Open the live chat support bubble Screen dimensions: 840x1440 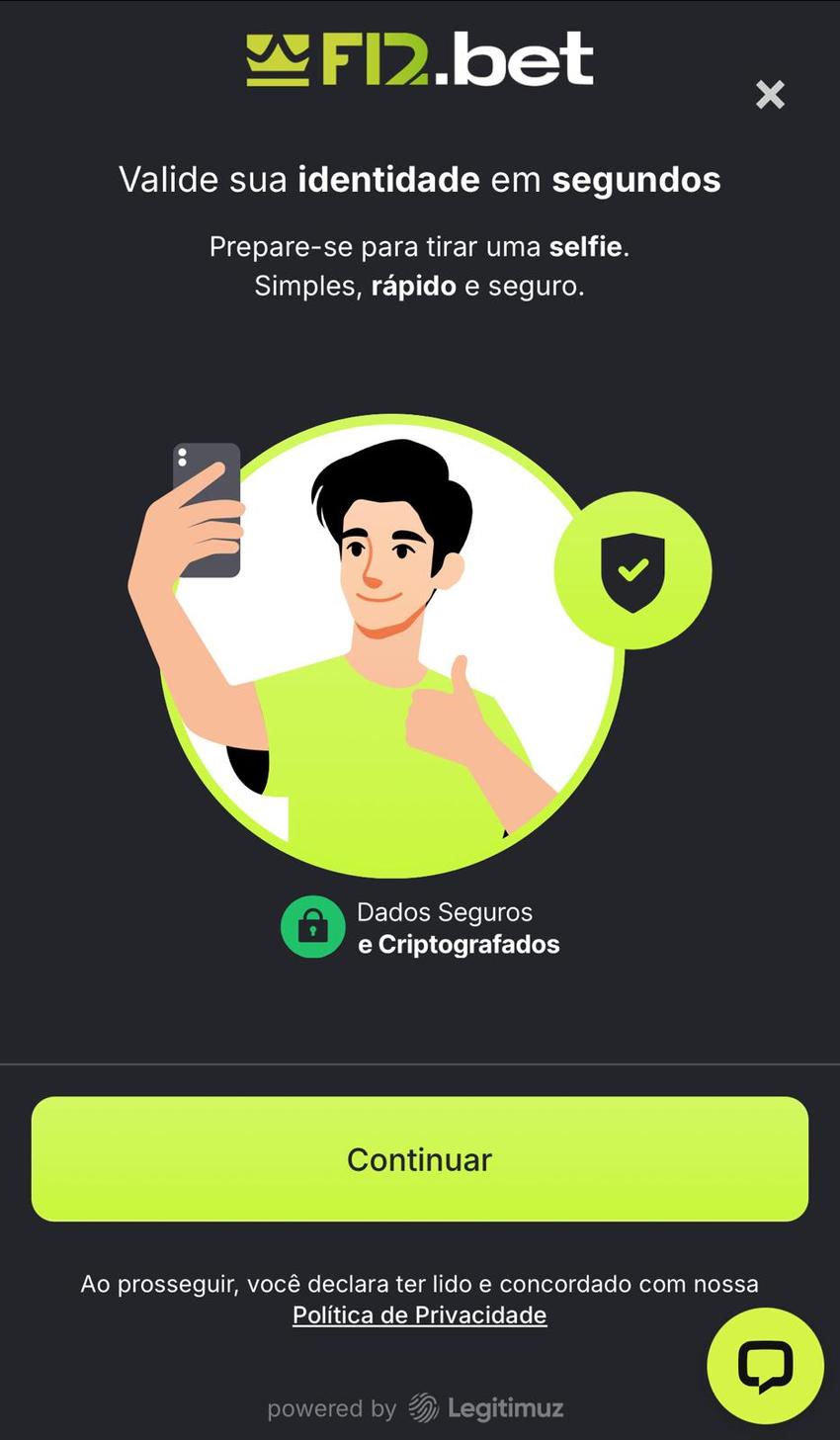point(765,1366)
